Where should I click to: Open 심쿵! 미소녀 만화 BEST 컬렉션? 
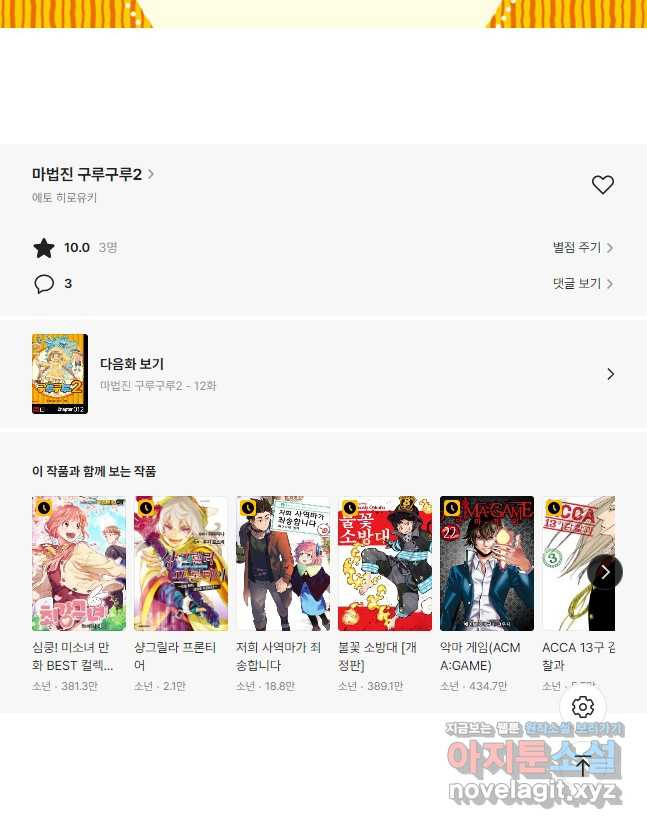tap(79, 563)
